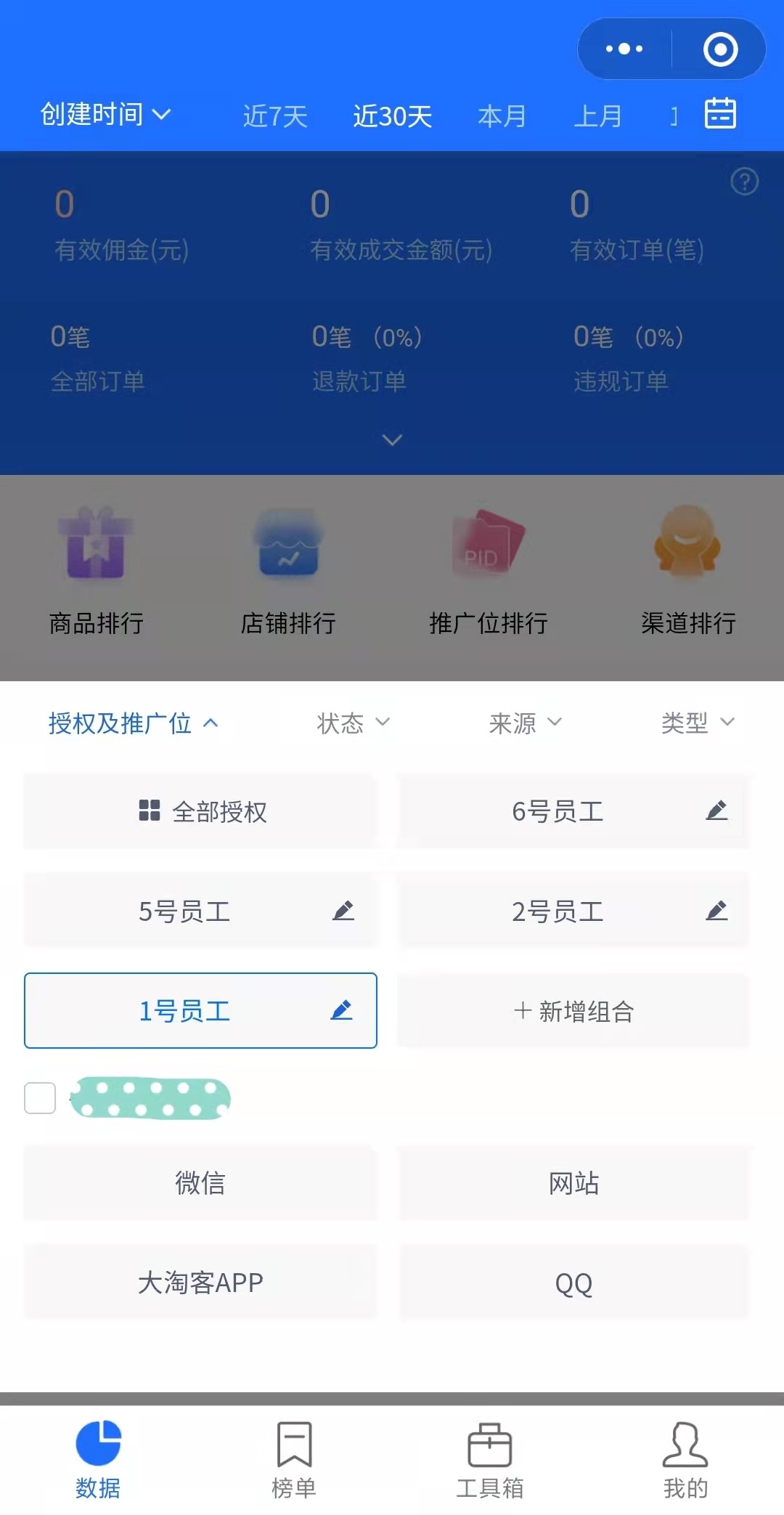Close the mini program via target icon

pyautogui.click(x=720, y=49)
